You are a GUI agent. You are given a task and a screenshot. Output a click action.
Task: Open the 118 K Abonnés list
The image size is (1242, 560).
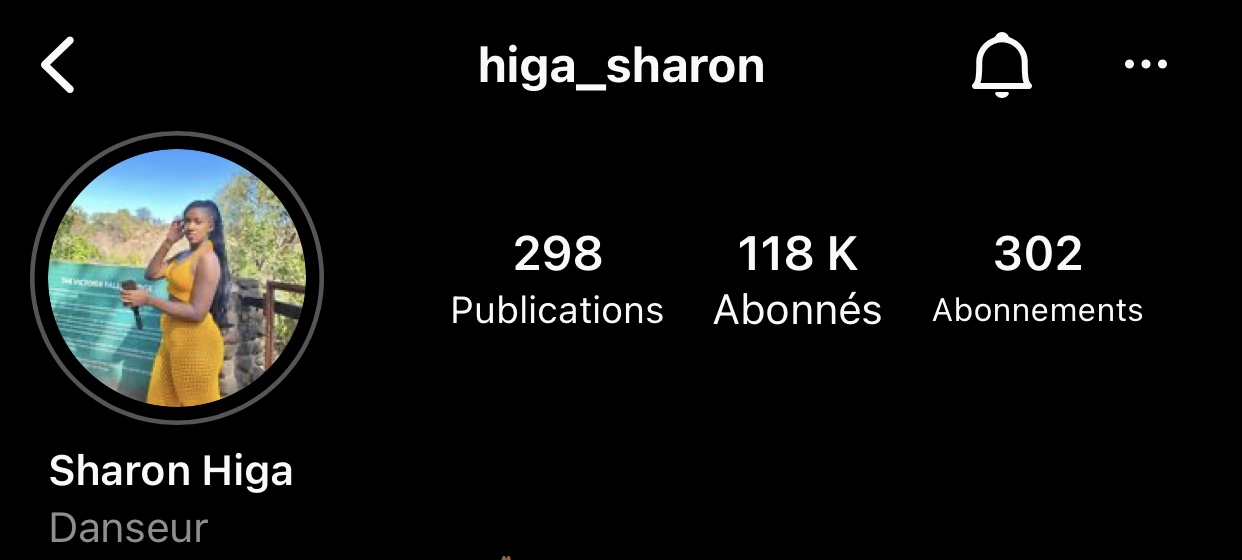tap(797, 280)
